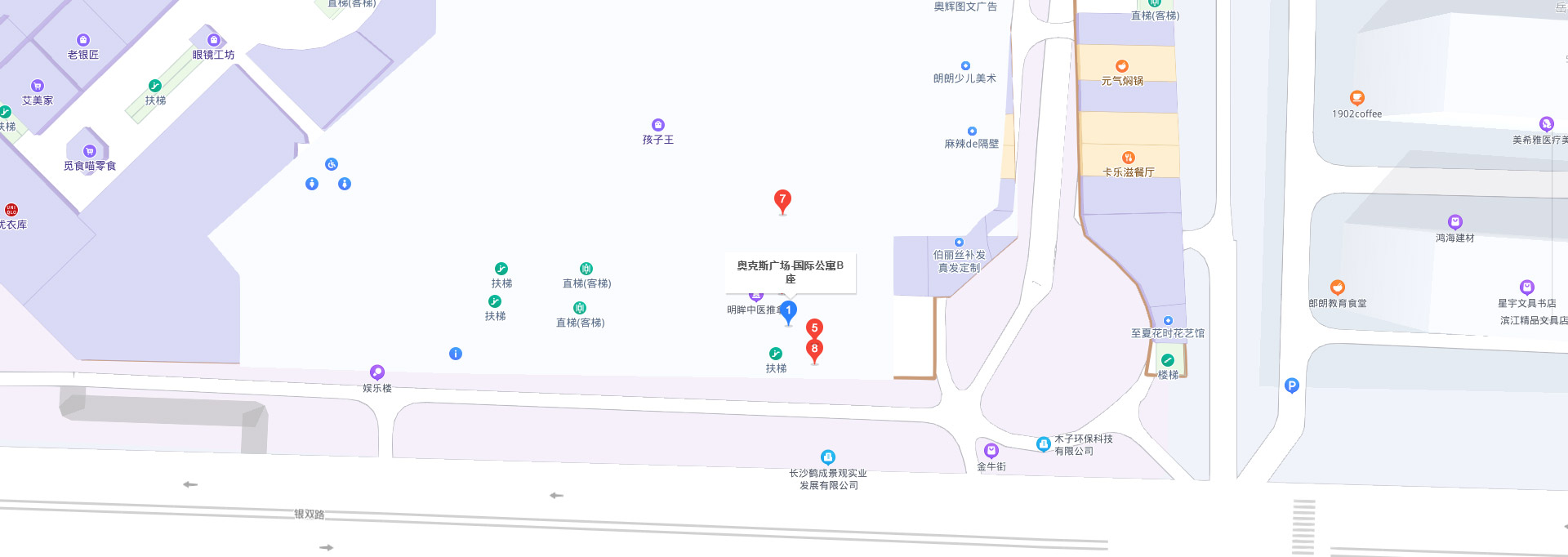This screenshot has width=1568, height=557.
Task: Open red marker number 5
Action: click(x=814, y=328)
